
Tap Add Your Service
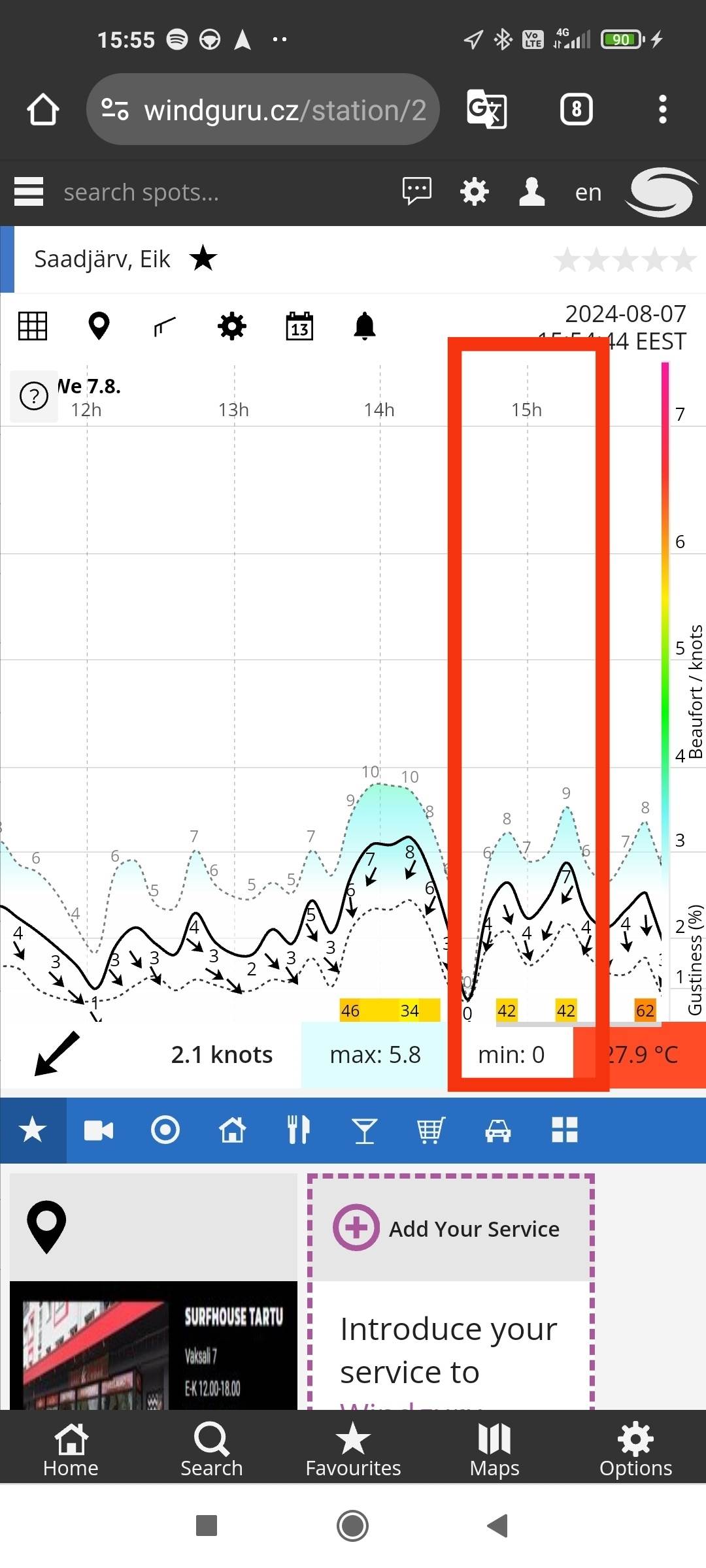(451, 1228)
